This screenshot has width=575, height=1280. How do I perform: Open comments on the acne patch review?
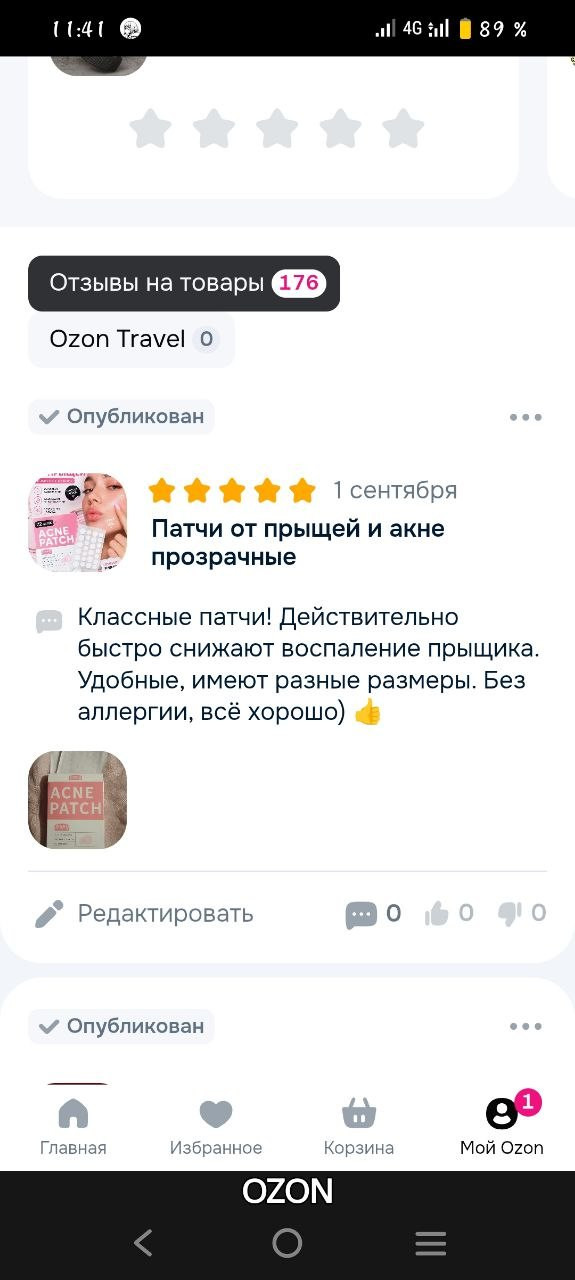(x=373, y=913)
